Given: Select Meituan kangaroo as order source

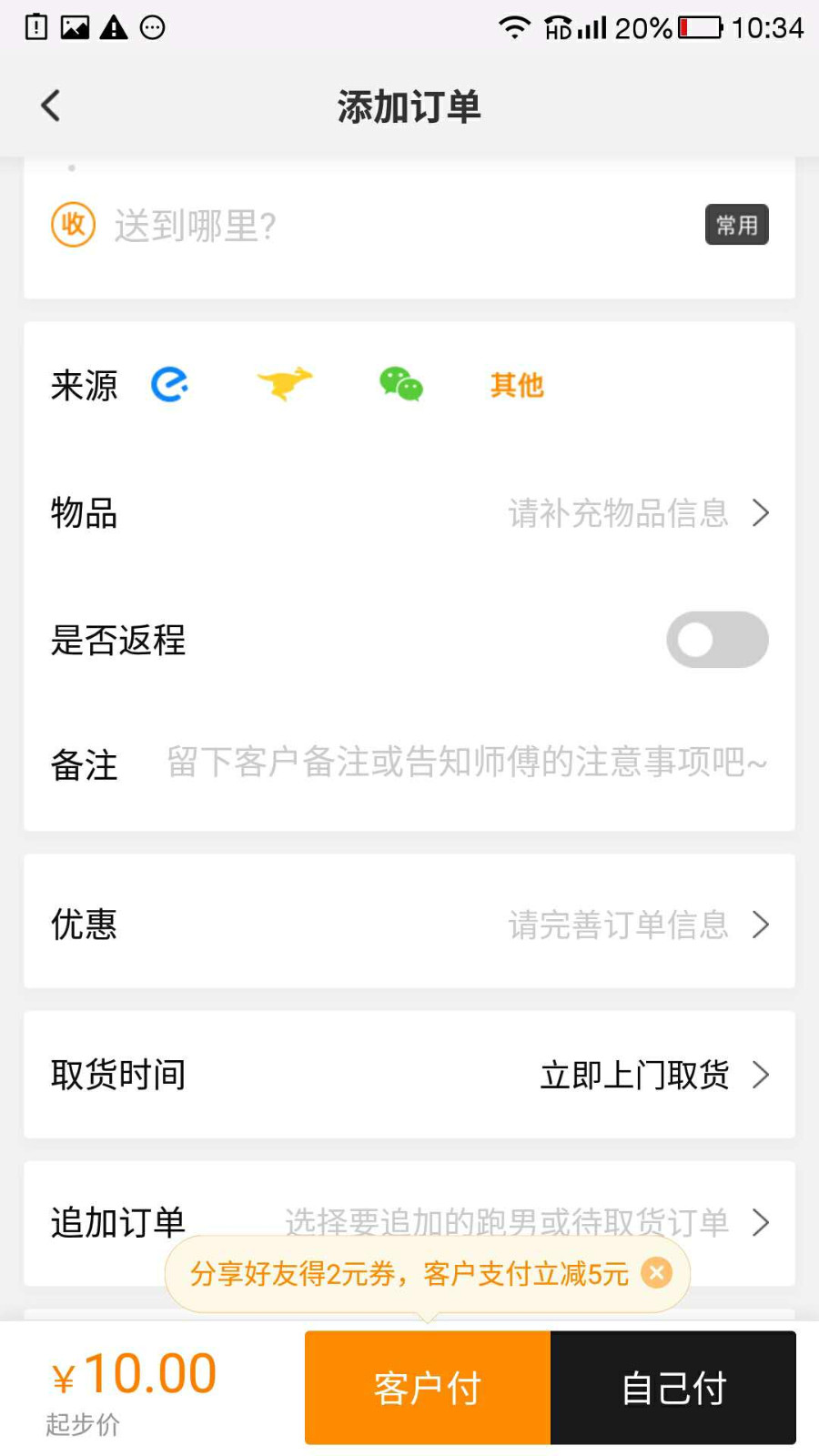Looking at the screenshot, I should click(x=285, y=385).
